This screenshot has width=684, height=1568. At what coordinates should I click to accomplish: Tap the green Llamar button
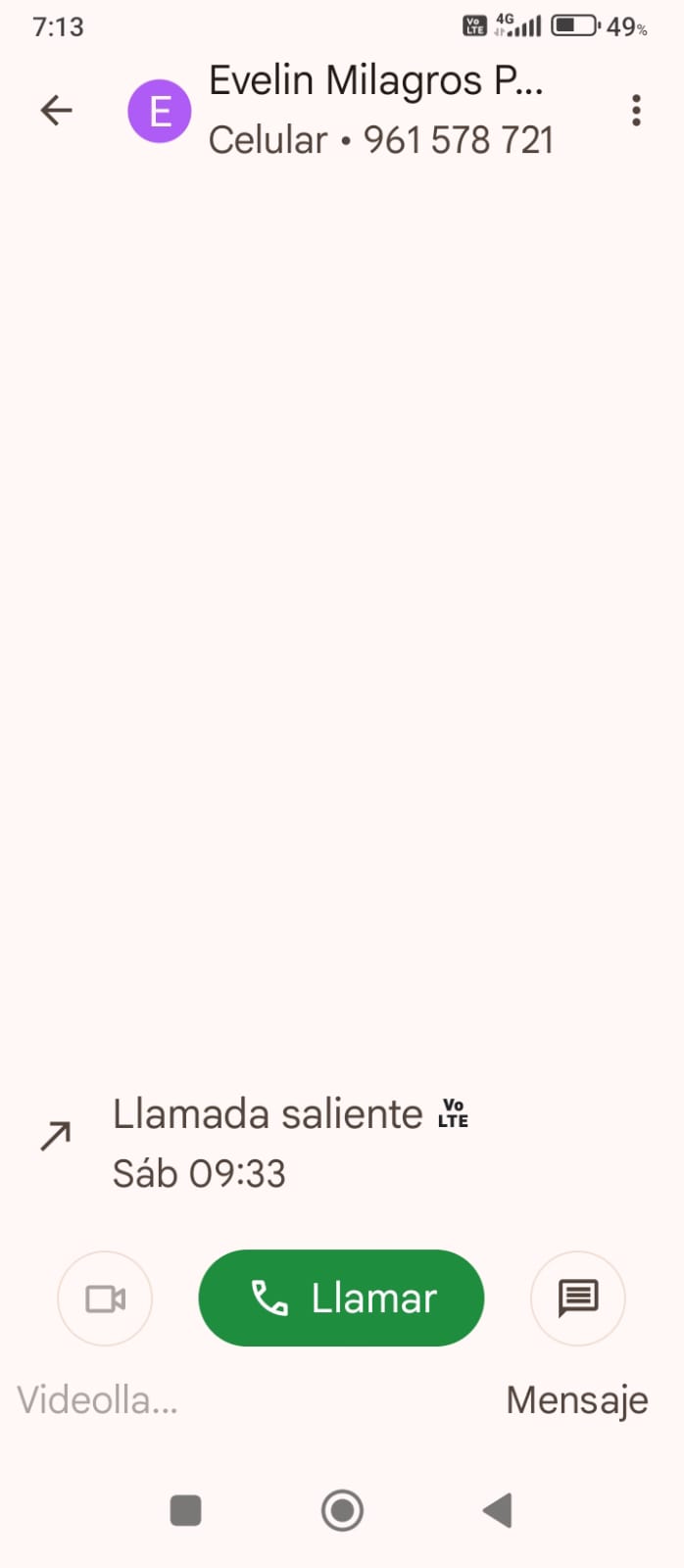coord(341,1298)
